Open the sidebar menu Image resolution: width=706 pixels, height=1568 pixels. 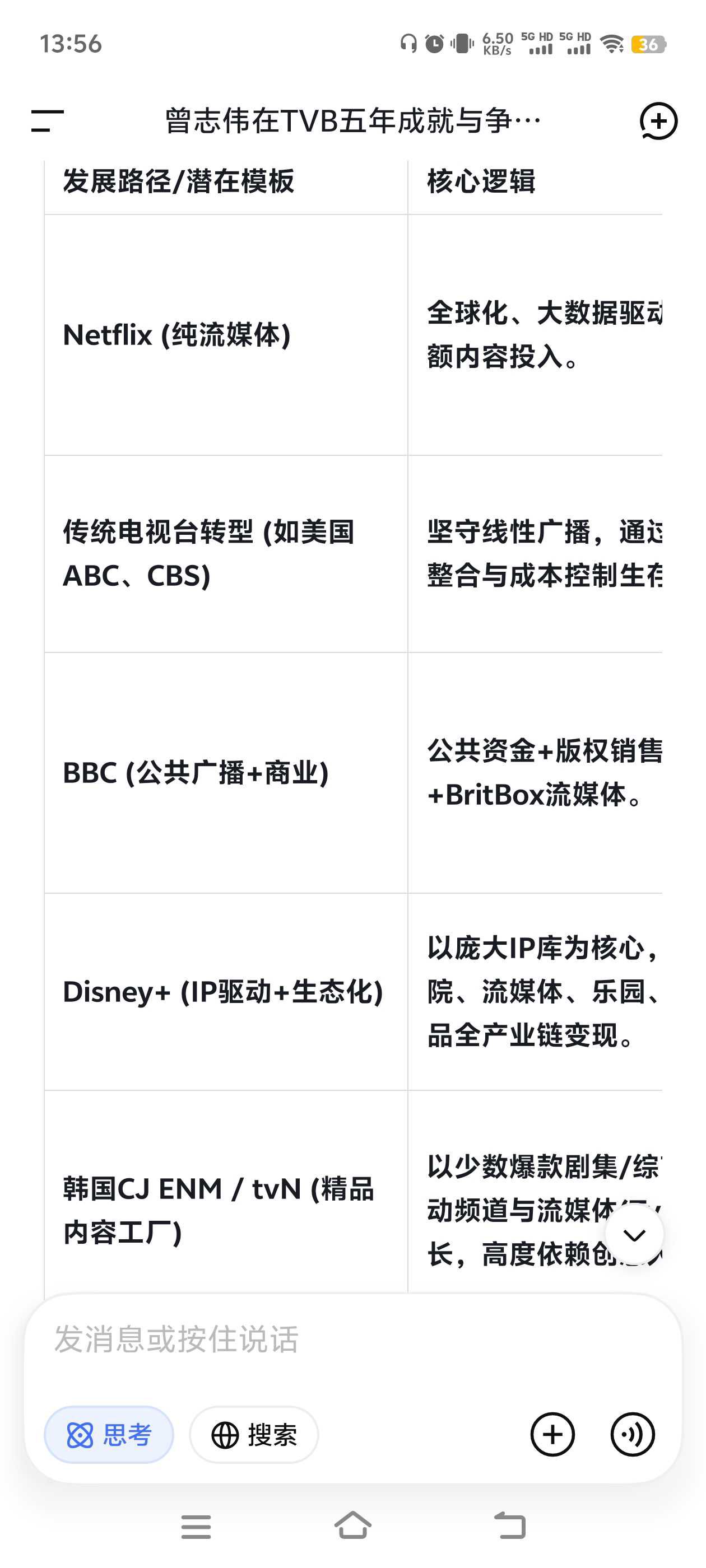click(x=48, y=120)
